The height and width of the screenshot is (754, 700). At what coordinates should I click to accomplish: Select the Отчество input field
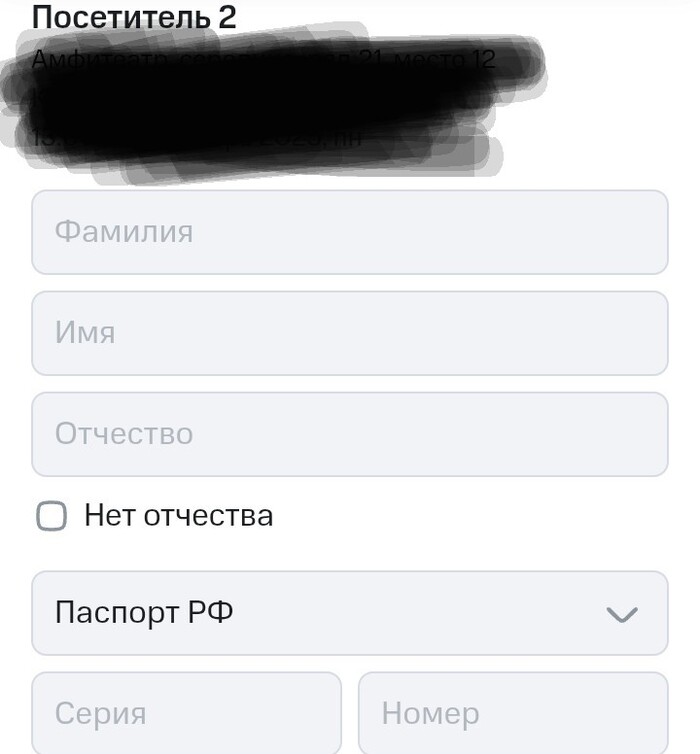(x=349, y=434)
